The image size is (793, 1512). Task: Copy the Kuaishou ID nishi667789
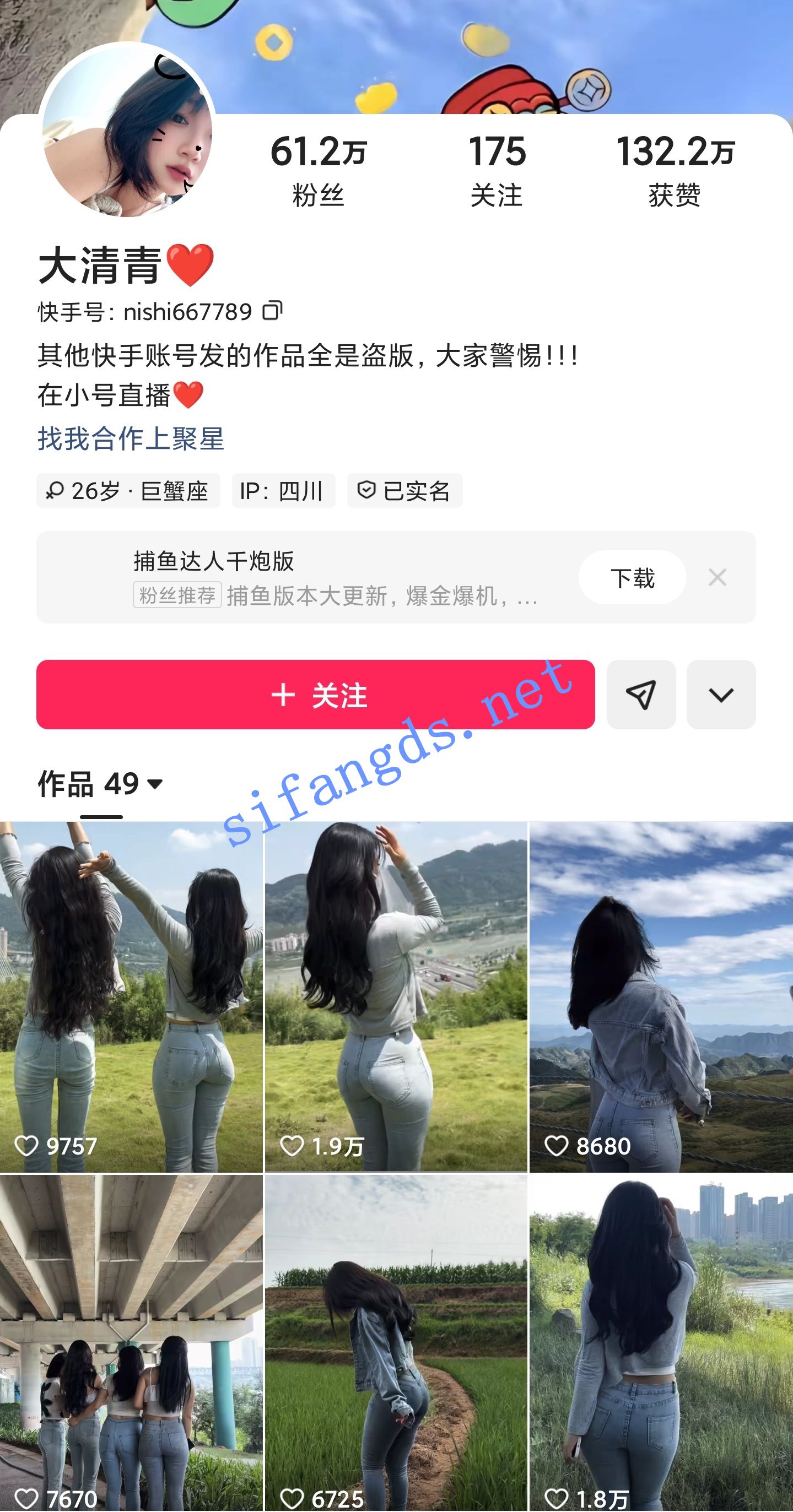click(x=272, y=311)
